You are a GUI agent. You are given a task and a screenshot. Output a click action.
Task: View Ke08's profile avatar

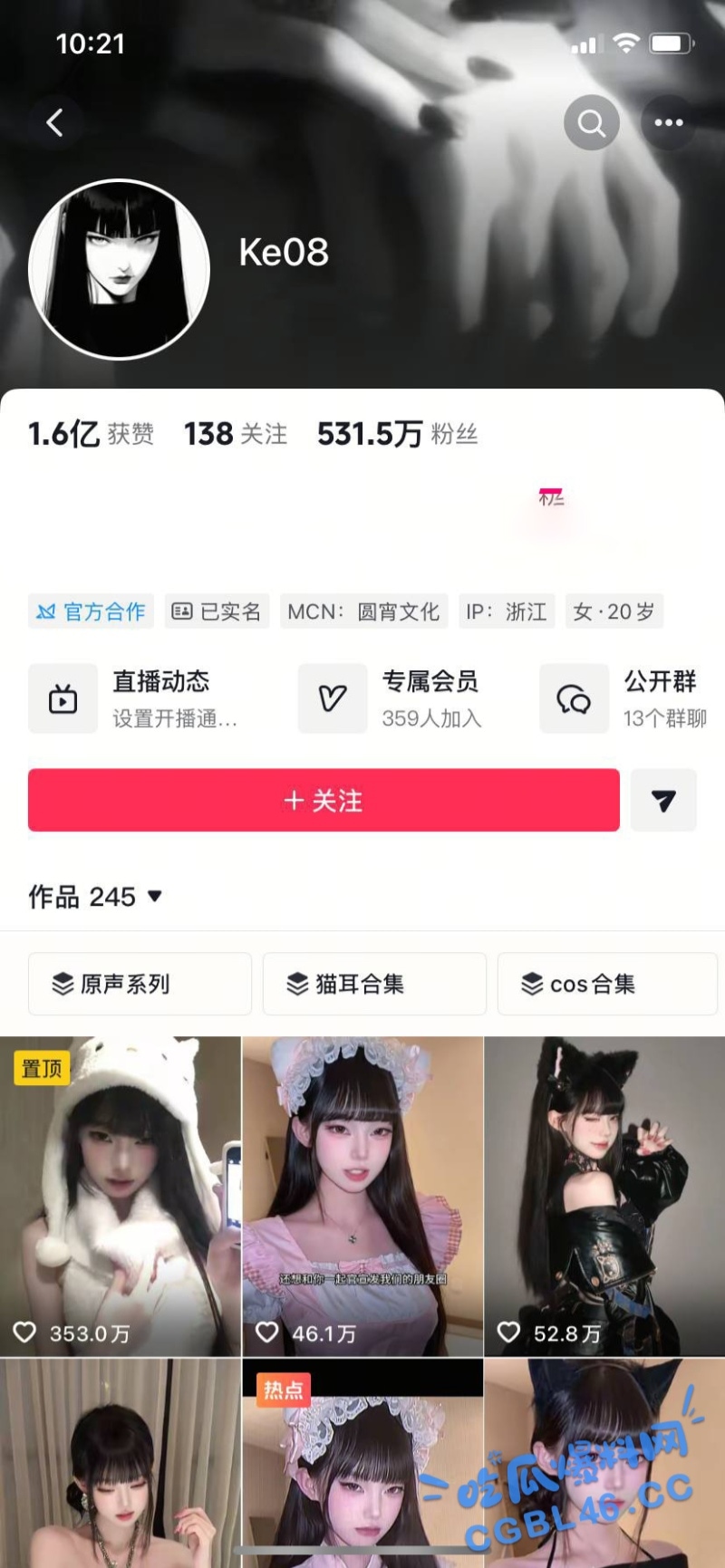[120, 269]
